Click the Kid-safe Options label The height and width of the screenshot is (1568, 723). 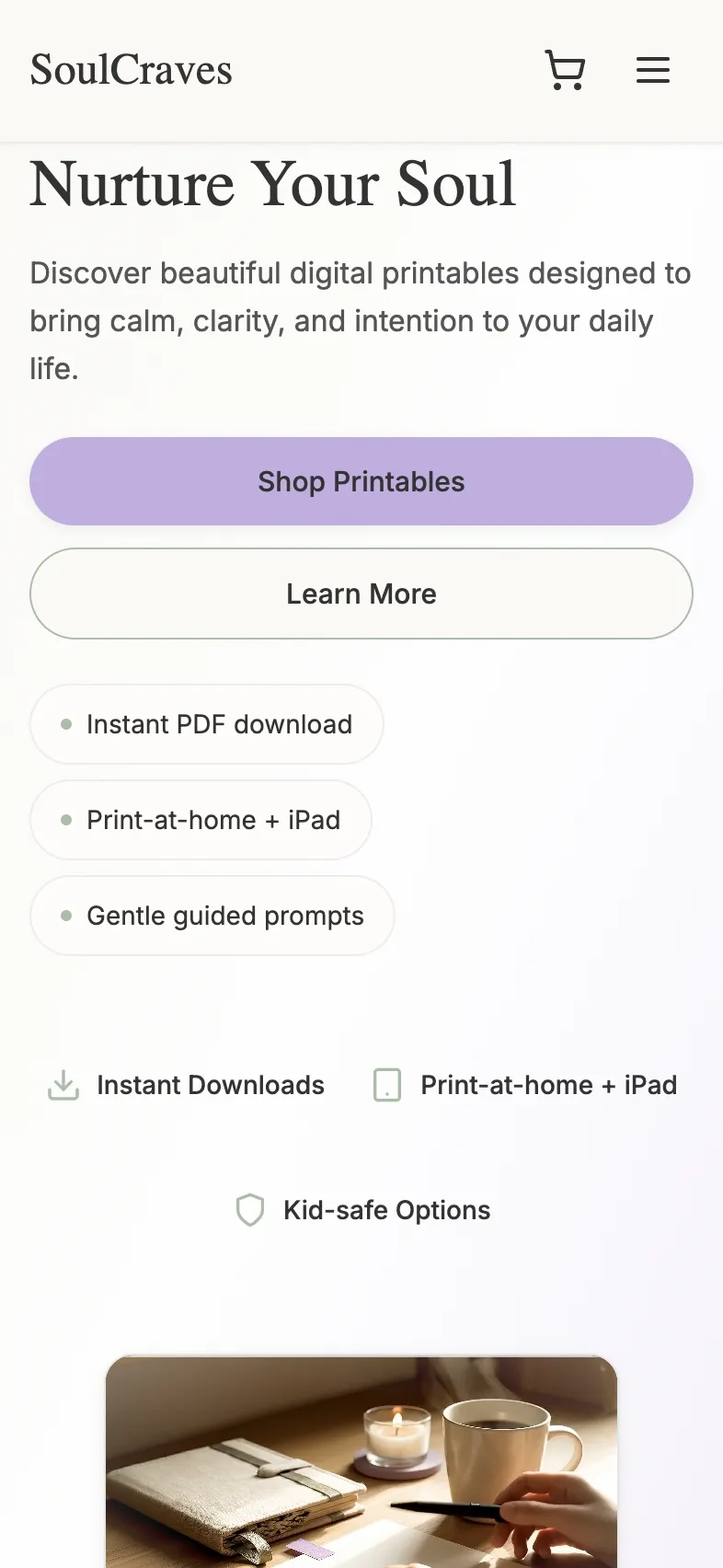click(384, 1209)
